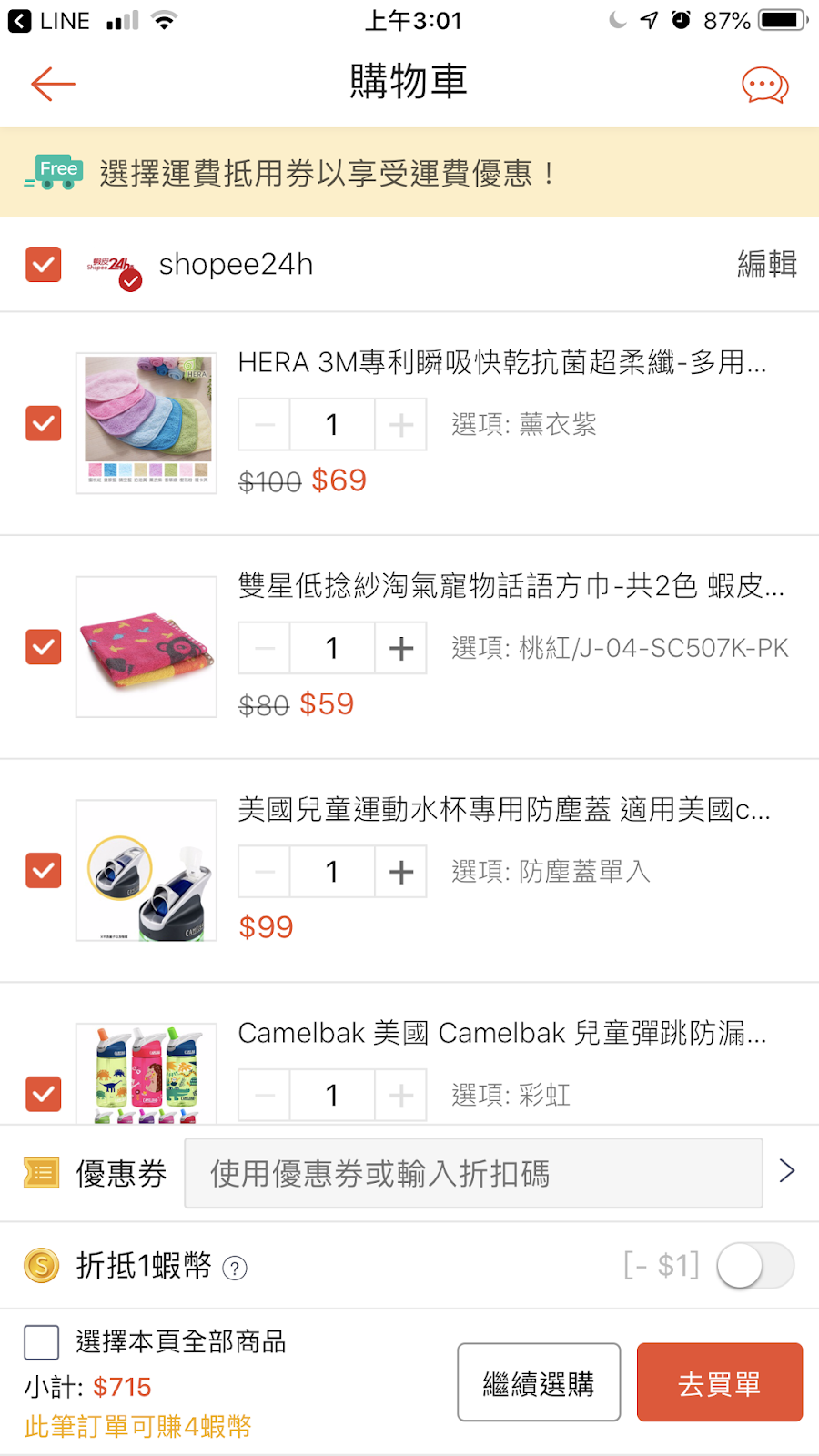
Task: Return to LINE via status bar breadcrumb
Action: click(x=49, y=21)
